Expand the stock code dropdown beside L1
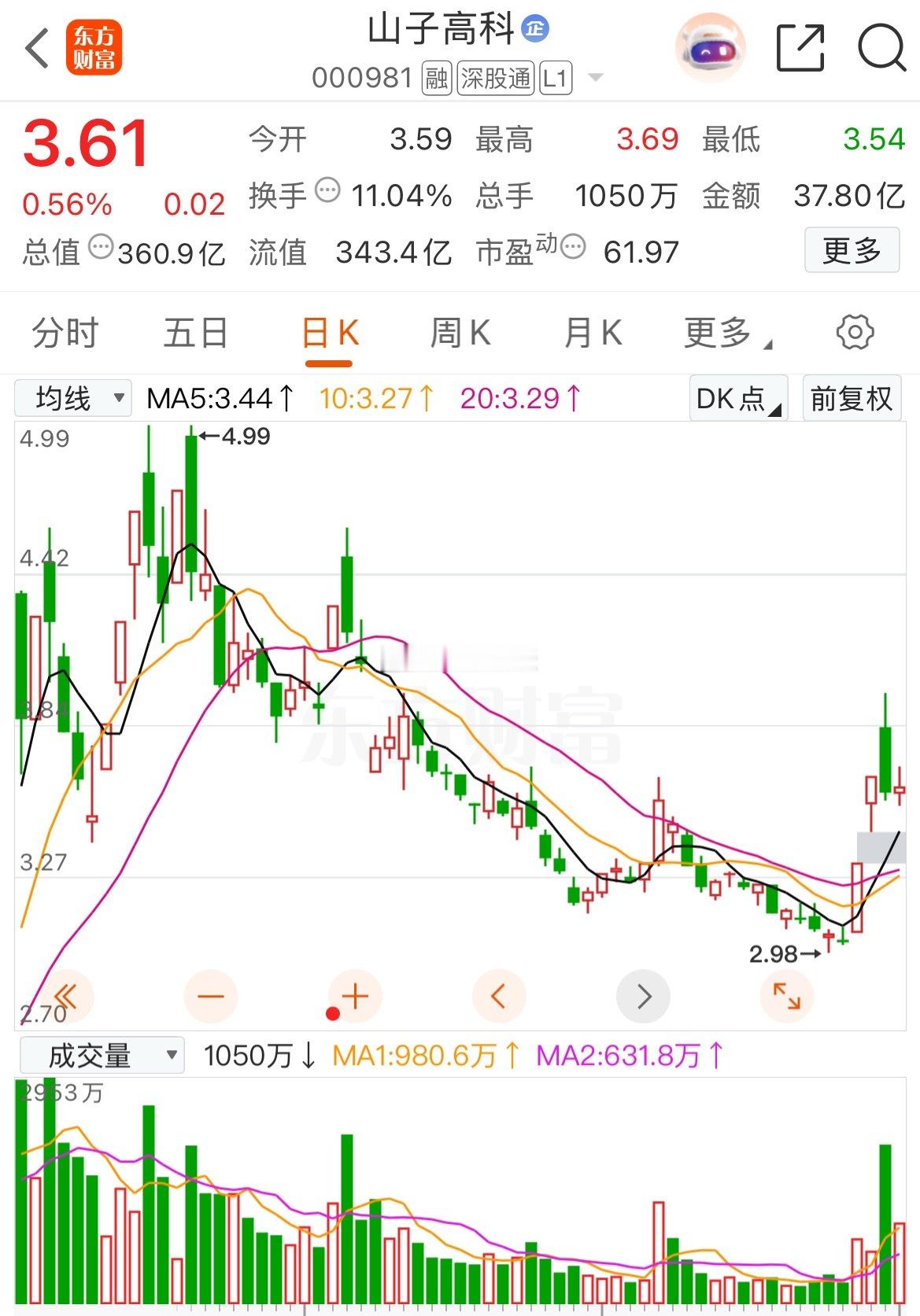This screenshot has height=1316, width=920. (596, 77)
